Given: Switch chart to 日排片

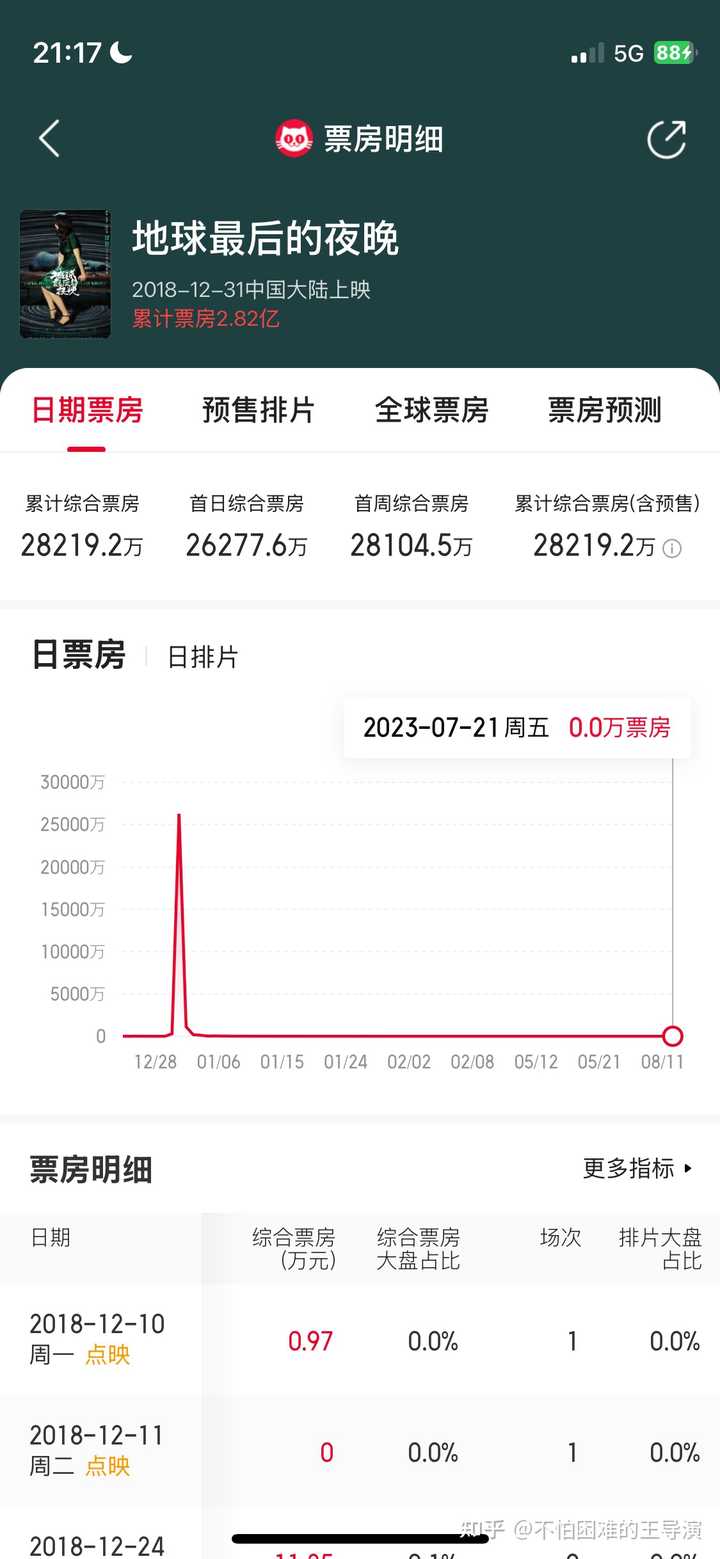Looking at the screenshot, I should tap(203, 657).
